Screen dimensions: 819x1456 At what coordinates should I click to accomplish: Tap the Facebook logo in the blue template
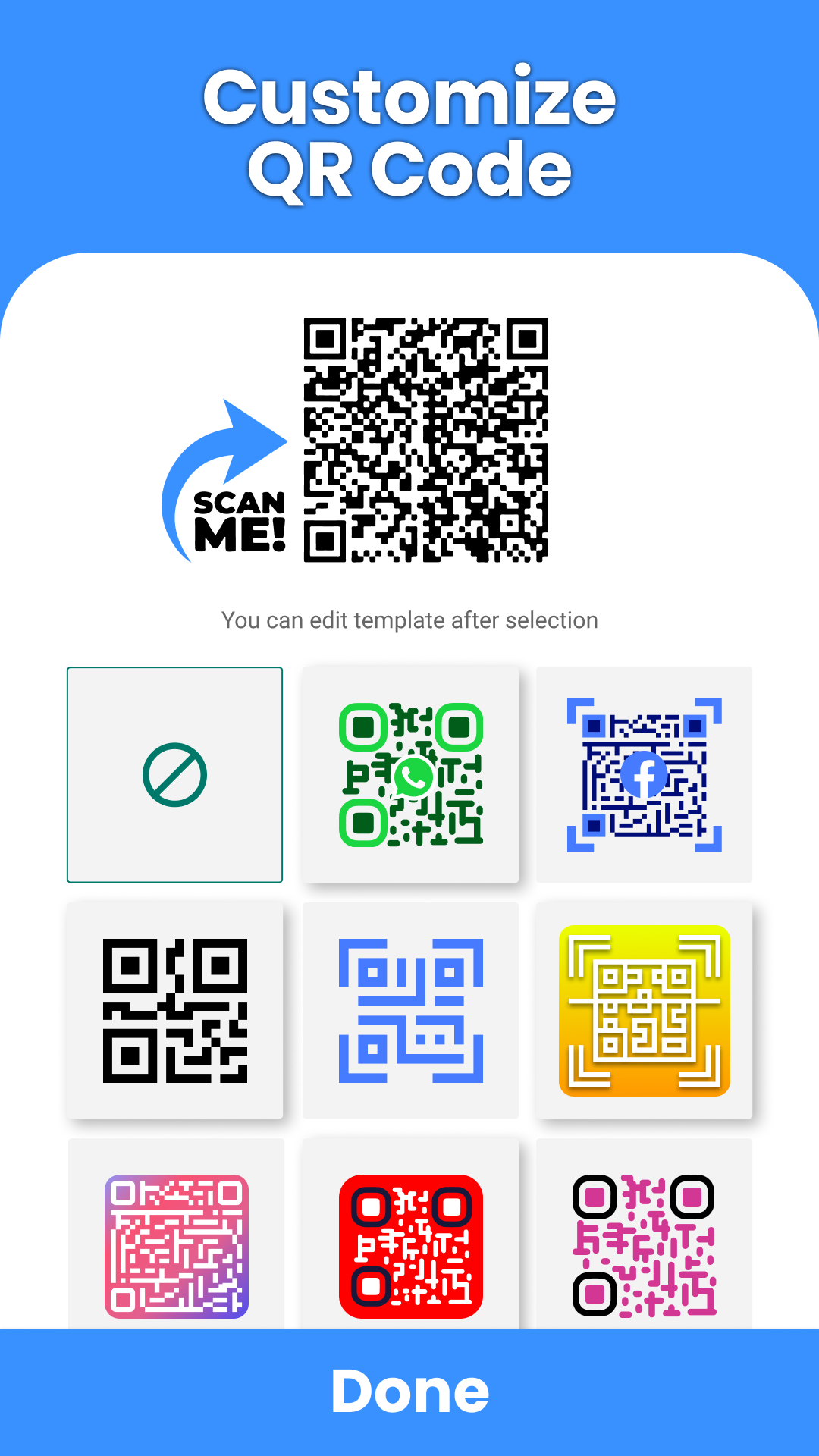[645, 776]
